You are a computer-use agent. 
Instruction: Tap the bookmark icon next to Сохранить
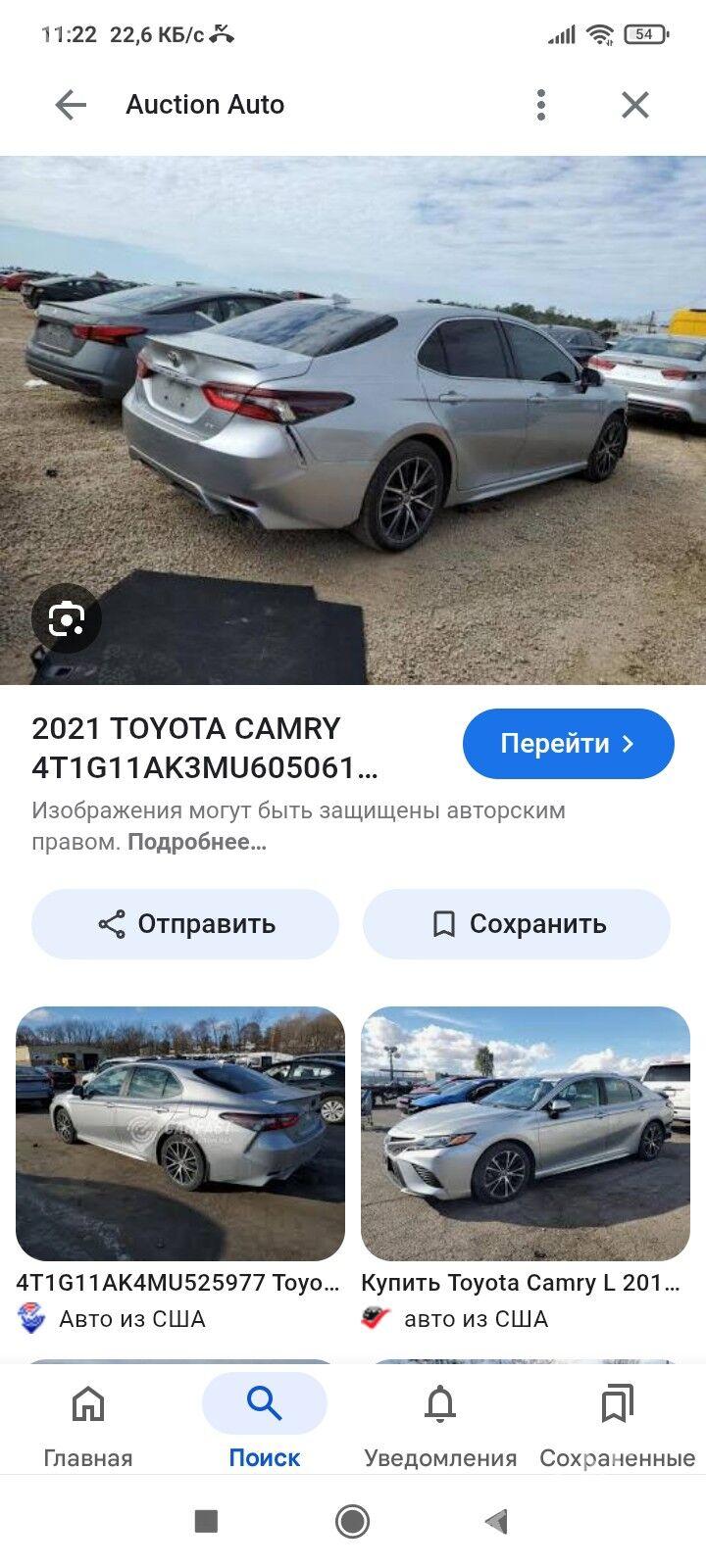coord(446,922)
